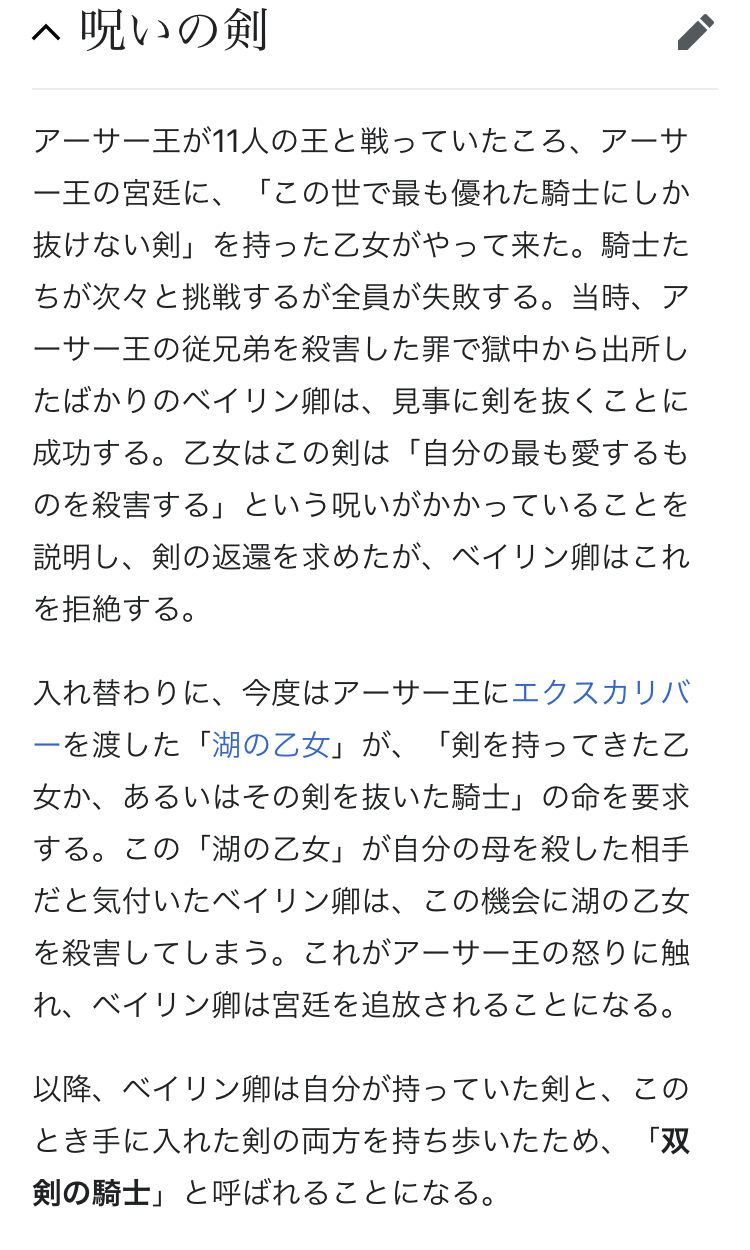Open the エクスカリバー link
The height and width of the screenshot is (1250, 750).
click(600, 693)
